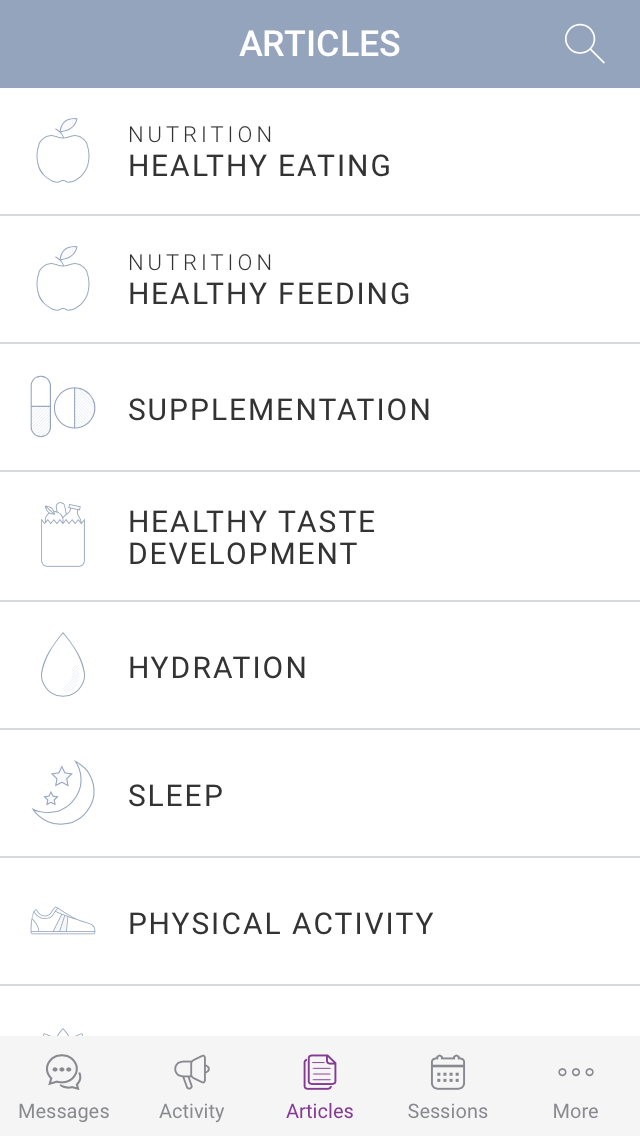Open Healthy Taste Development

320,537
